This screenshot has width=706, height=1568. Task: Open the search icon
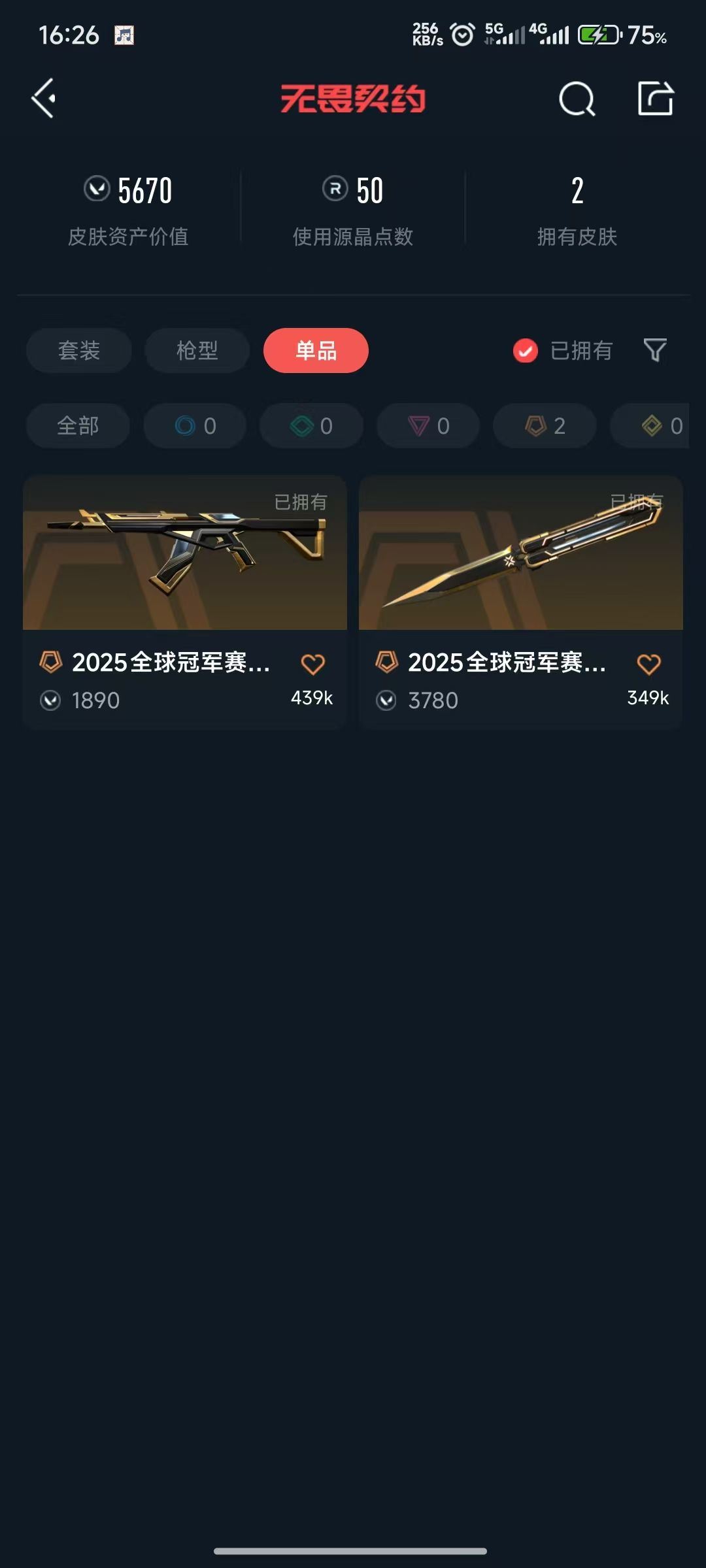[x=577, y=99]
